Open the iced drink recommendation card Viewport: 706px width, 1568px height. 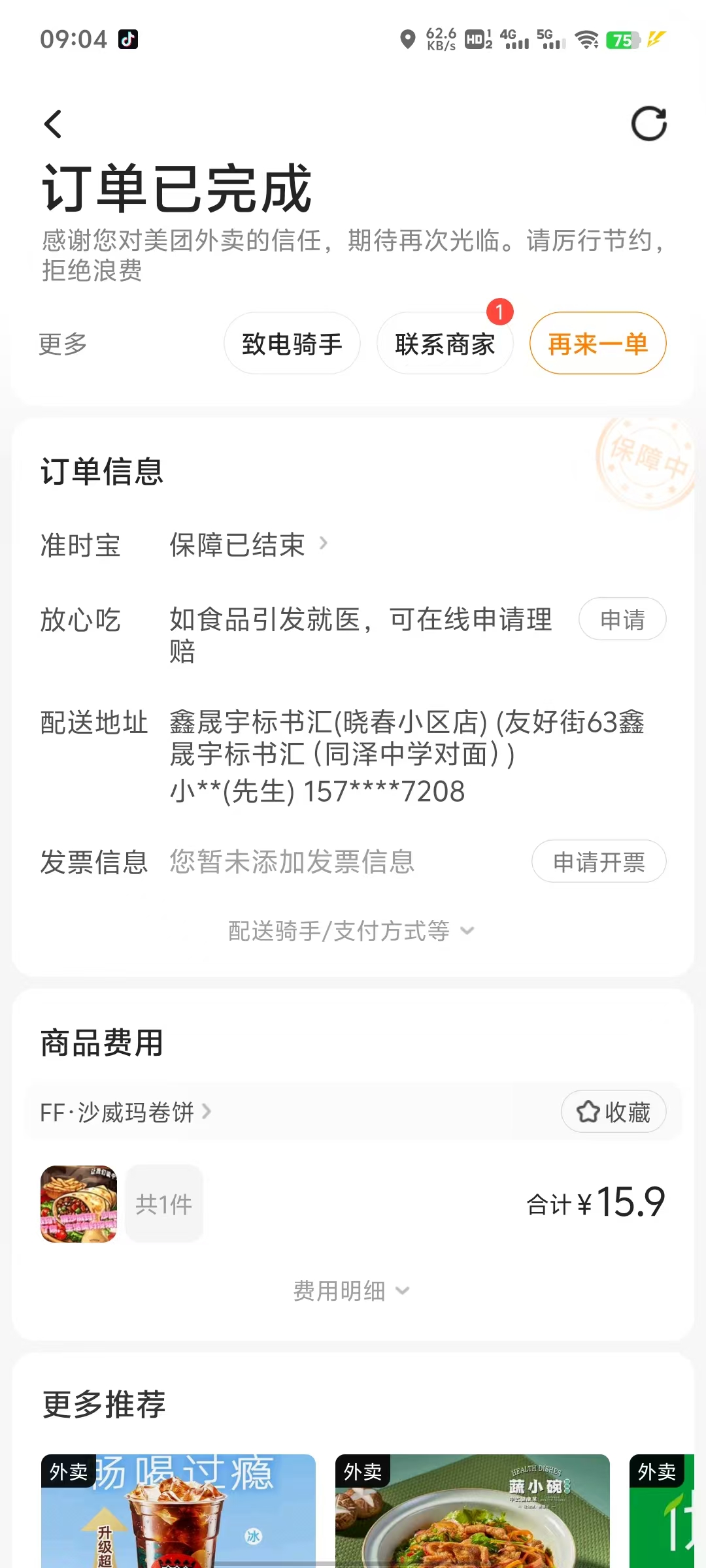178,1511
